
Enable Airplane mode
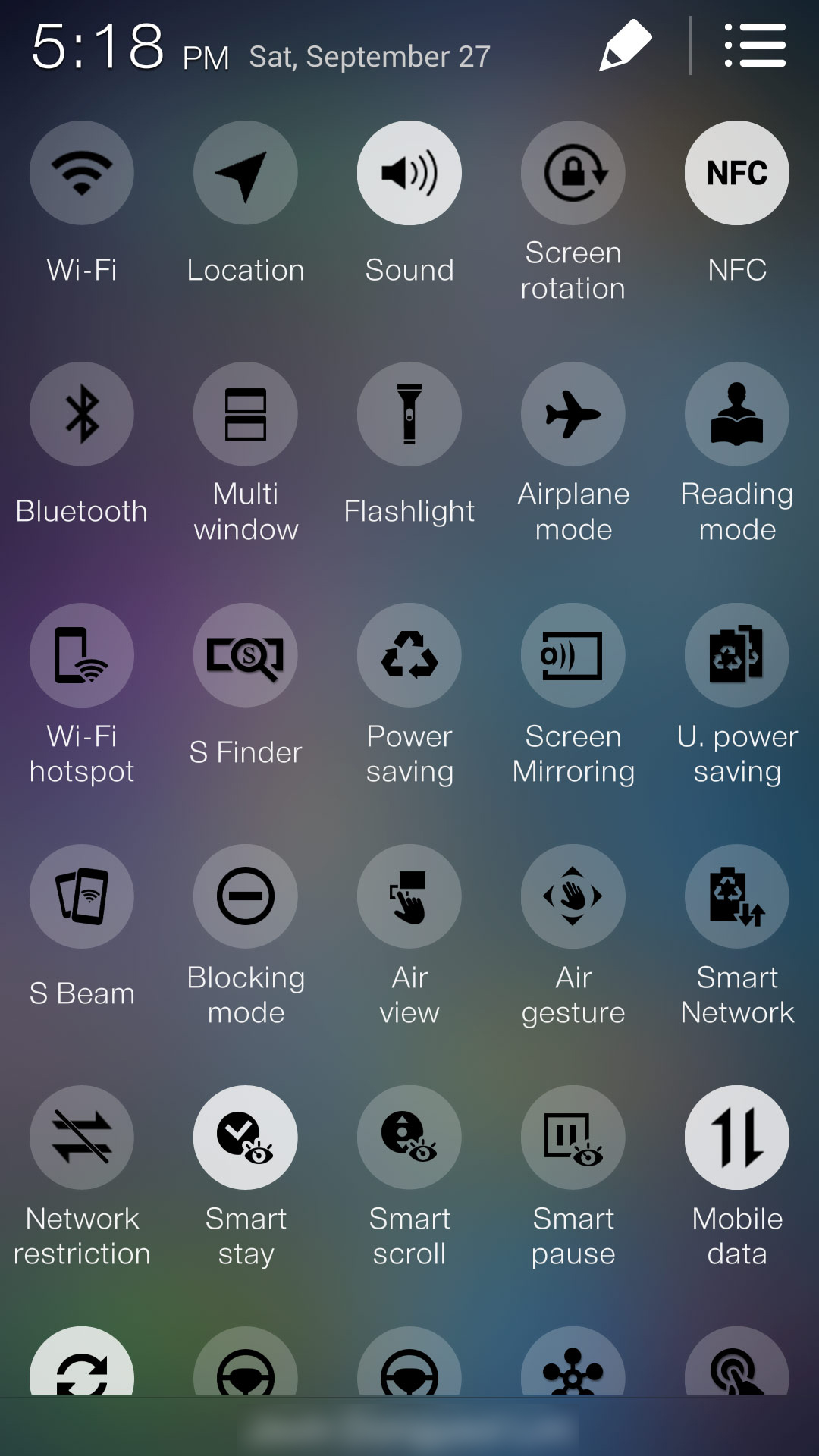coord(573,414)
